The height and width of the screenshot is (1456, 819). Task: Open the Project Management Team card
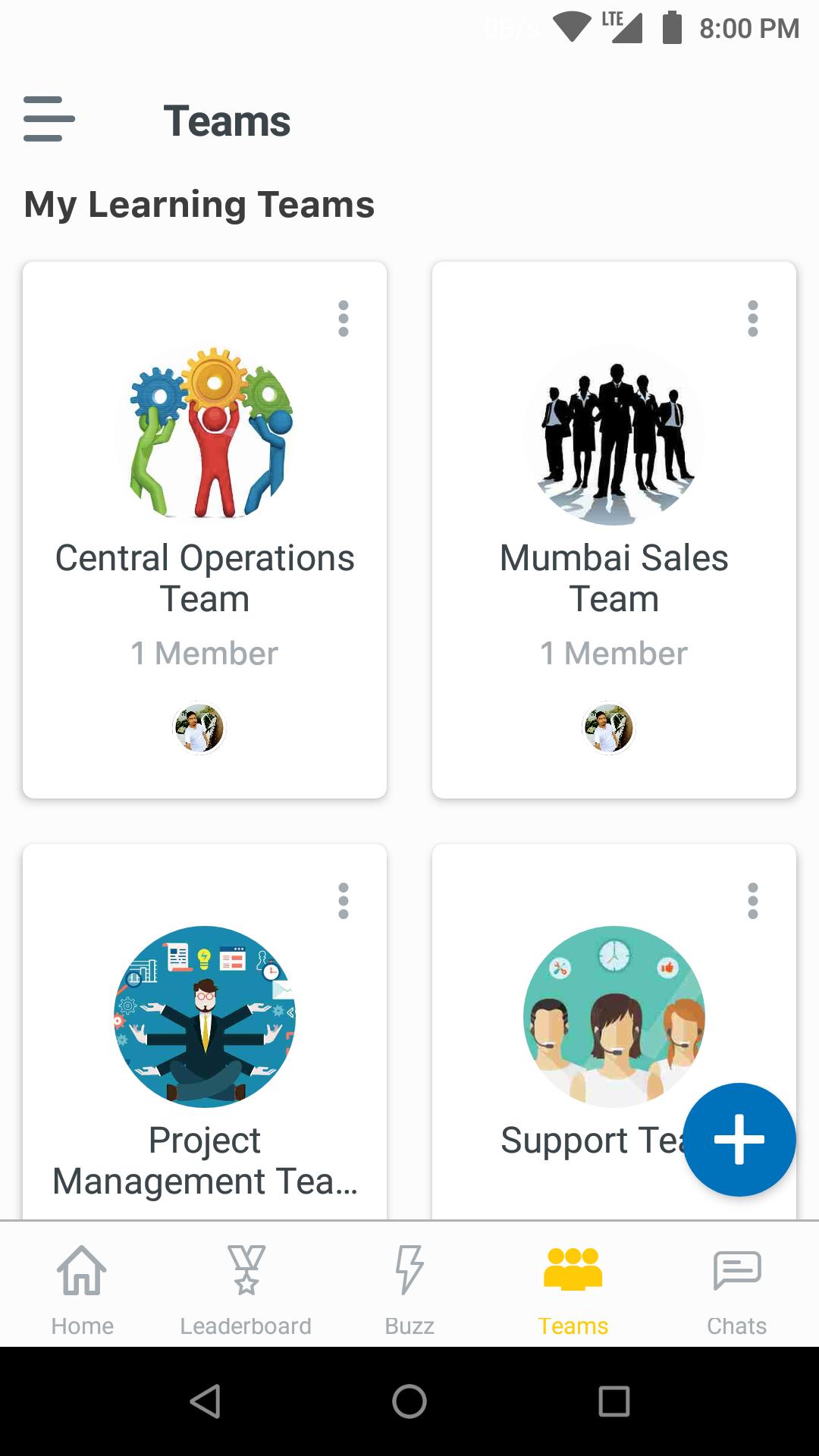click(205, 1062)
